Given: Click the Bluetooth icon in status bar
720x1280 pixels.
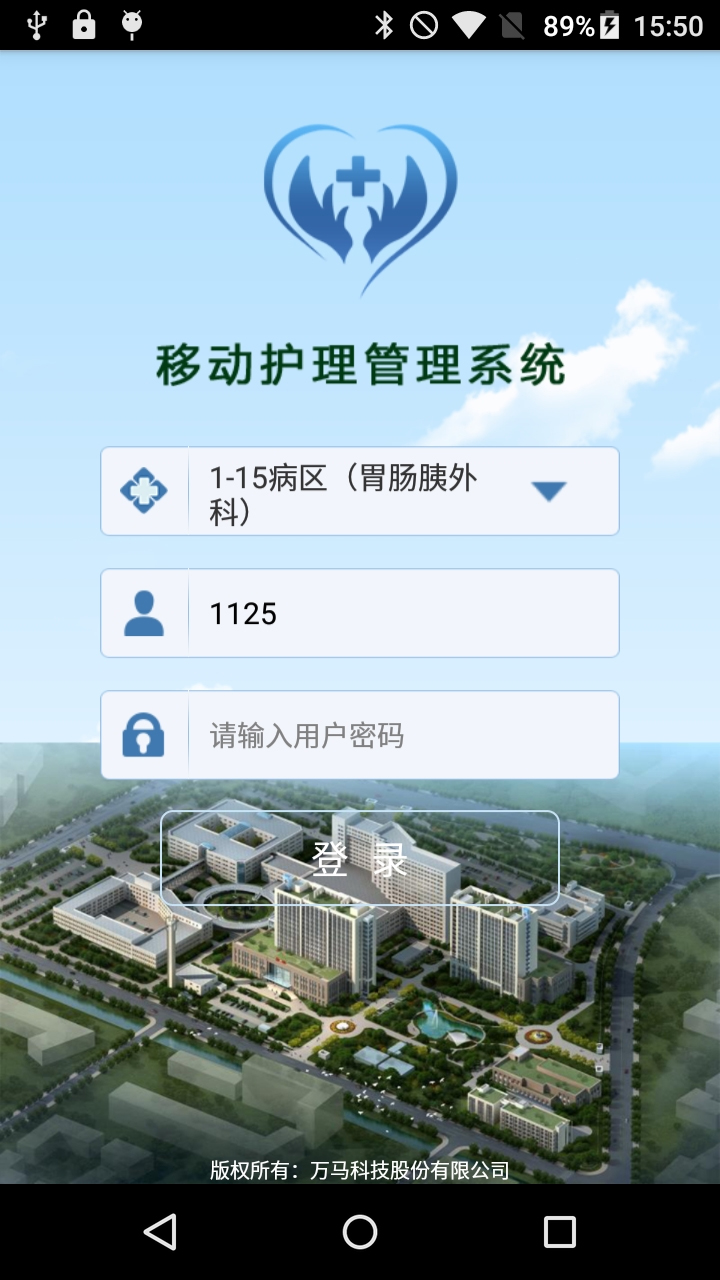Looking at the screenshot, I should 383,25.
